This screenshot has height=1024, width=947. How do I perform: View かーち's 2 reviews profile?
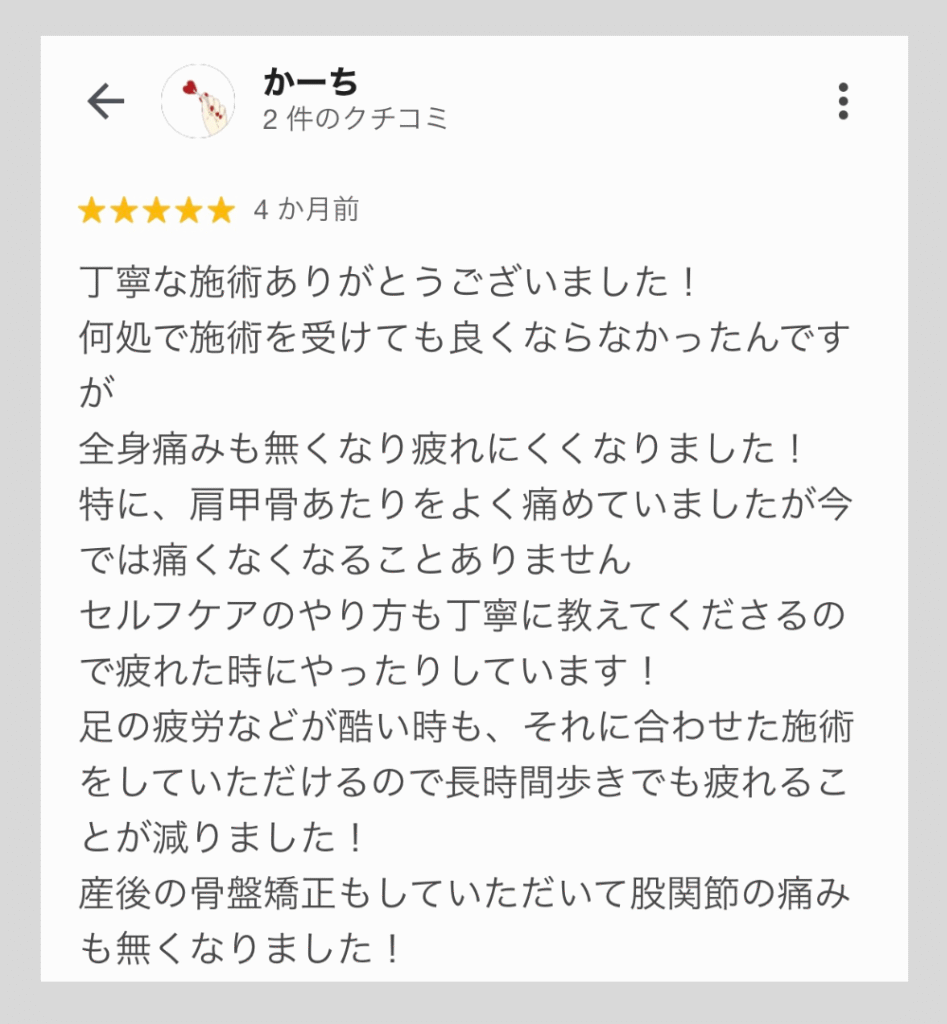[355, 119]
